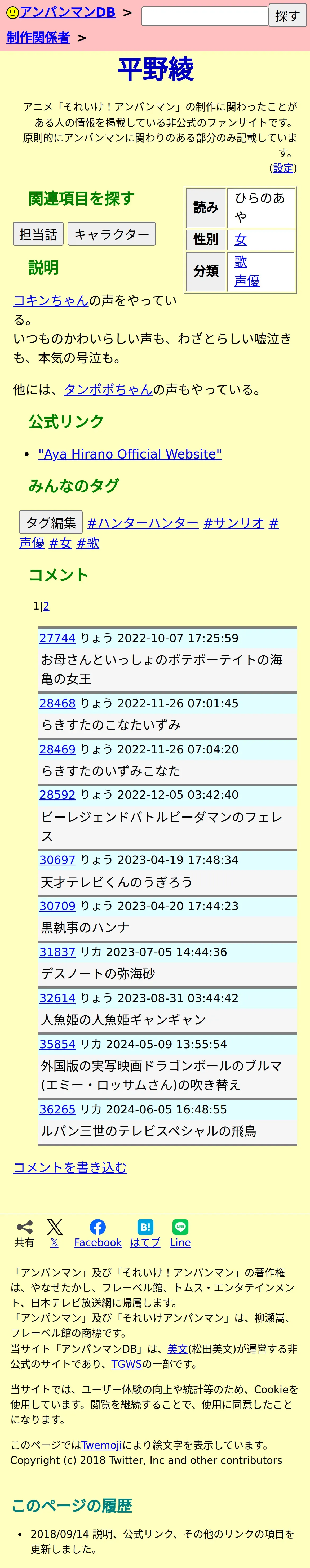Visit the Aya Hirano Official Website link

130,454
